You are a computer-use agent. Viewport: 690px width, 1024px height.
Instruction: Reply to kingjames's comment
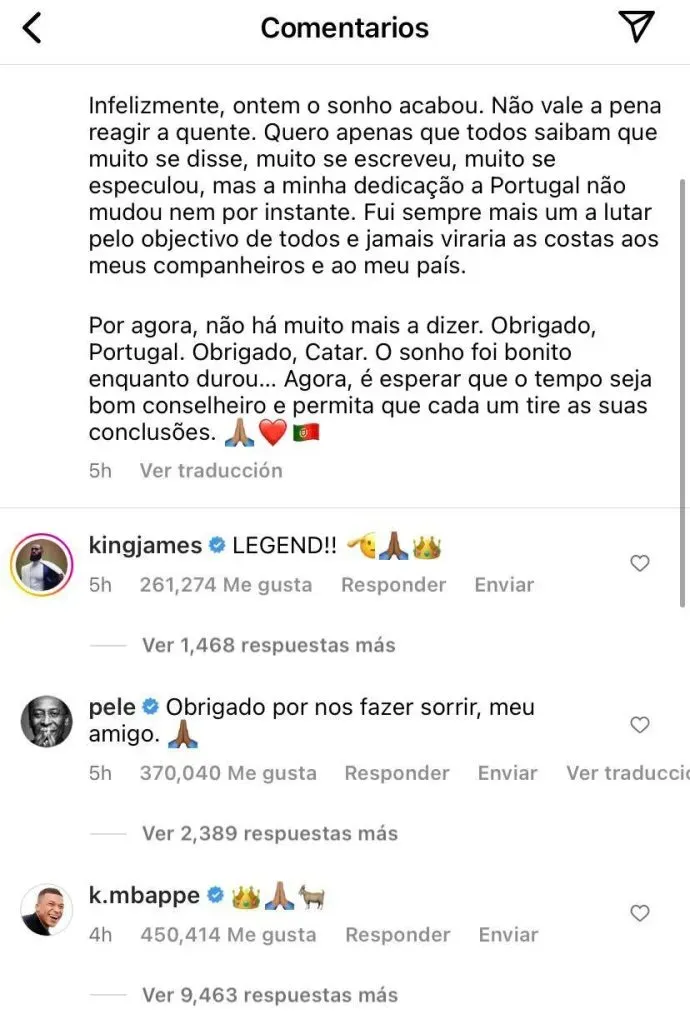(395, 585)
